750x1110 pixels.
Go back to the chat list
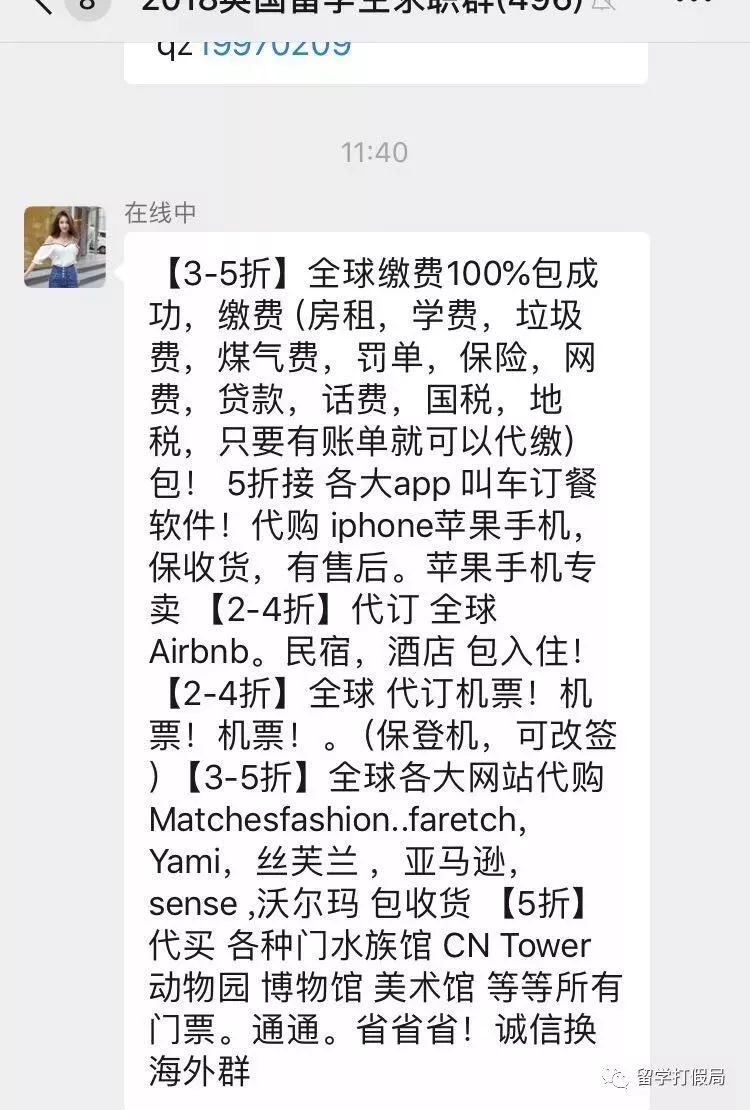42,6
